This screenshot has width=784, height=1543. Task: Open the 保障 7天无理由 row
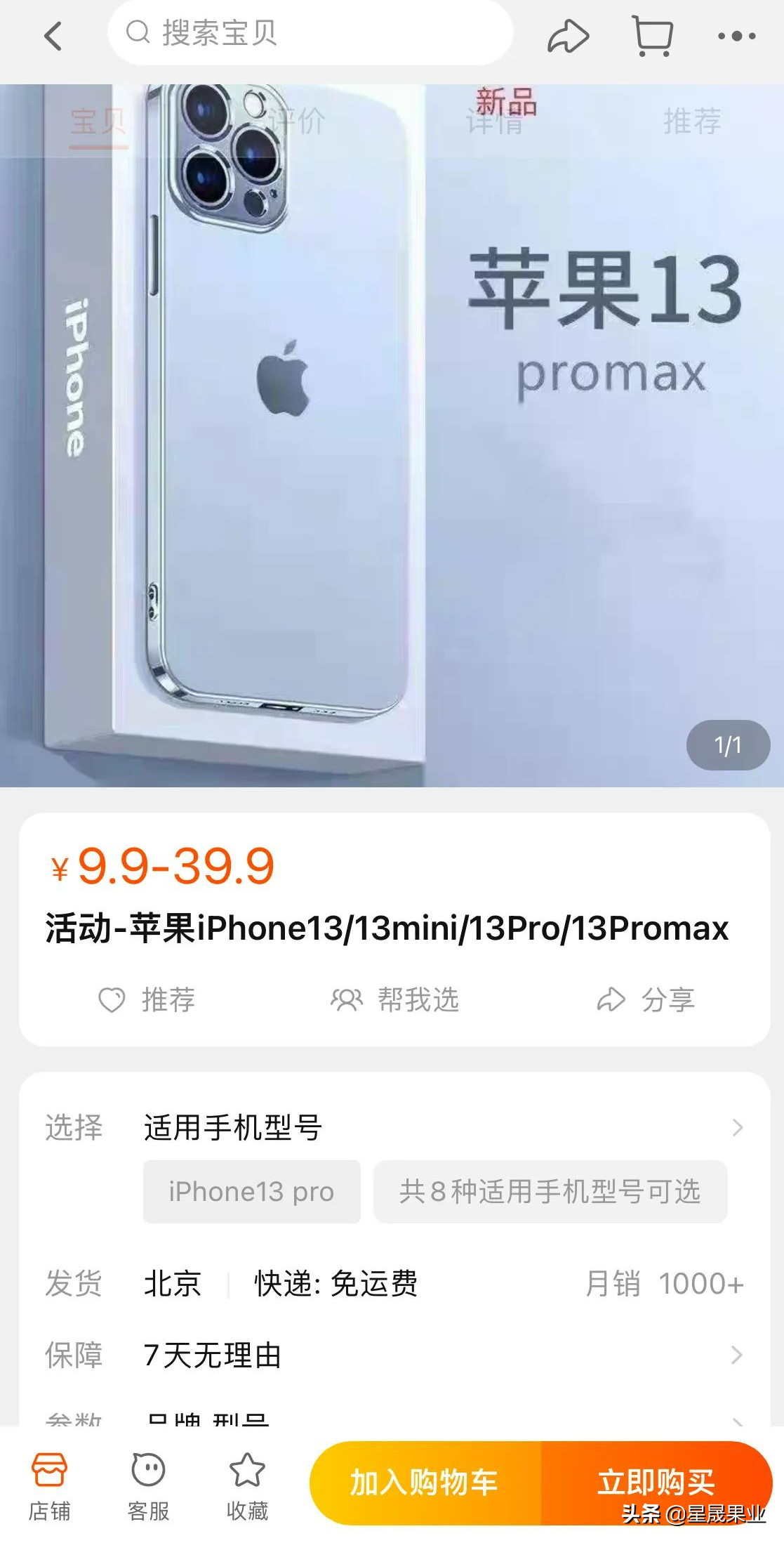point(442,1355)
